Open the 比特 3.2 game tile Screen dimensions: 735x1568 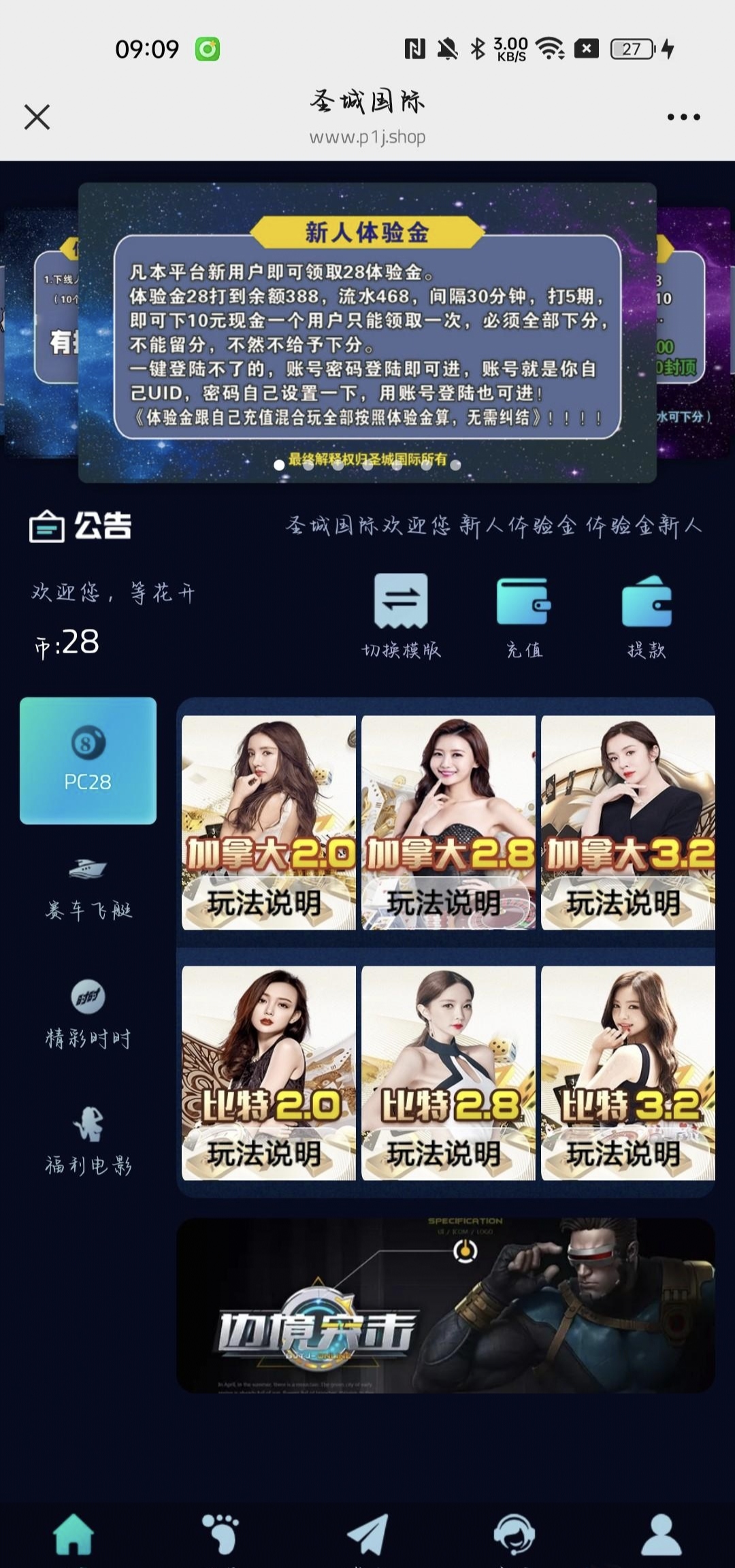(628, 1073)
